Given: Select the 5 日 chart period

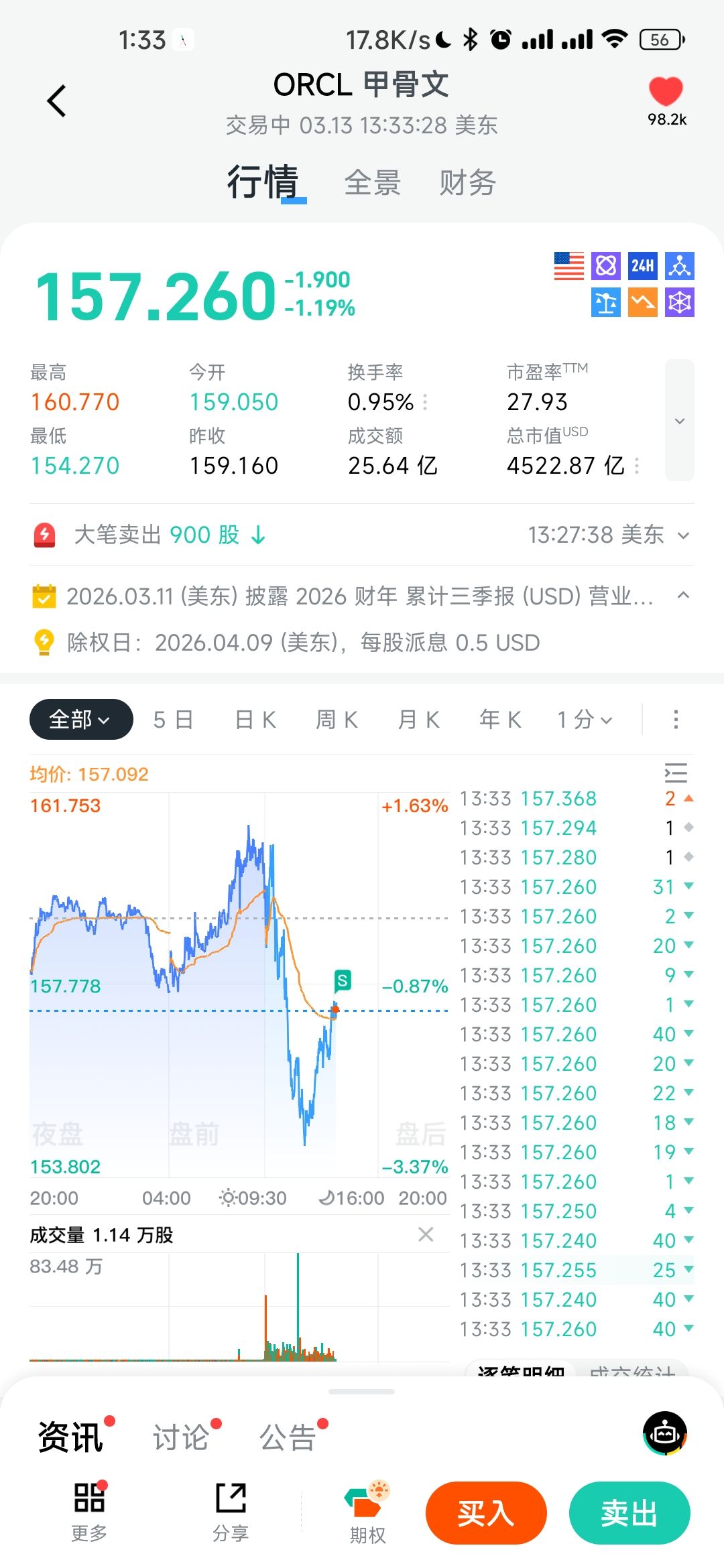Looking at the screenshot, I should pyautogui.click(x=173, y=720).
